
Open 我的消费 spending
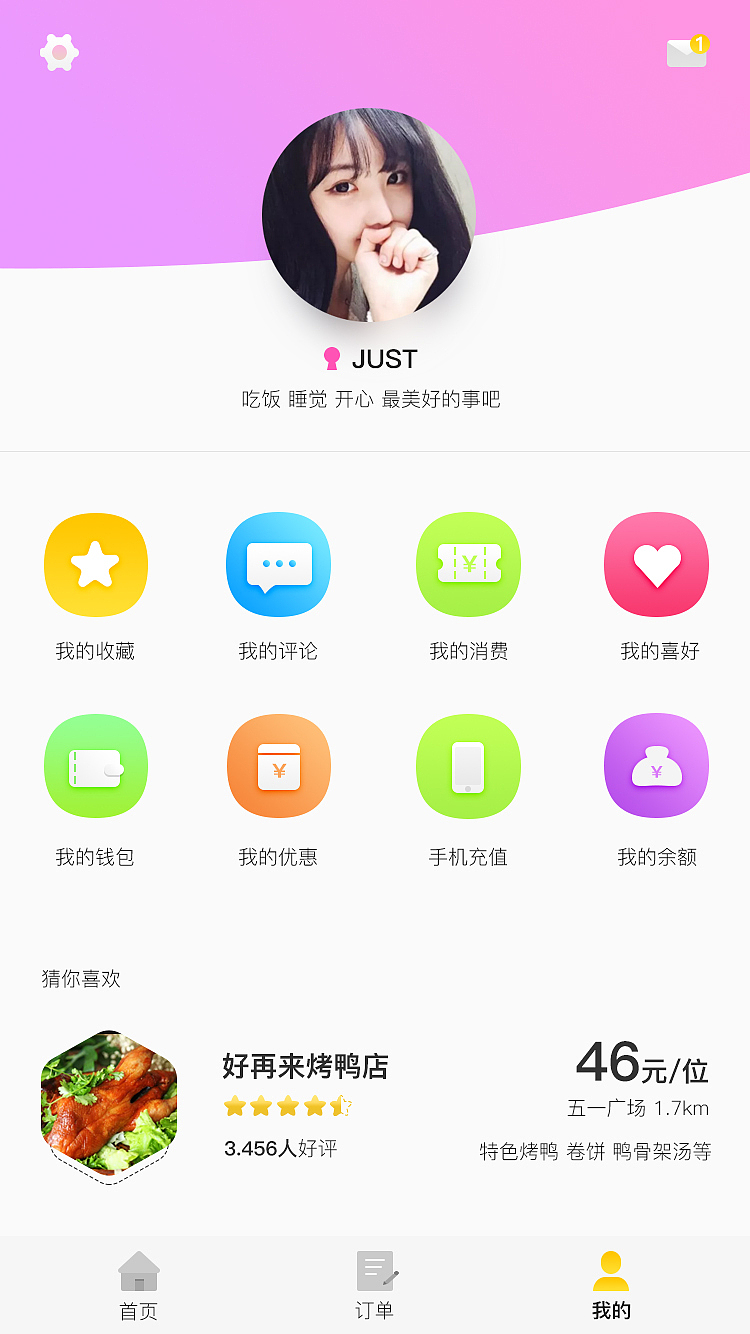(468, 565)
